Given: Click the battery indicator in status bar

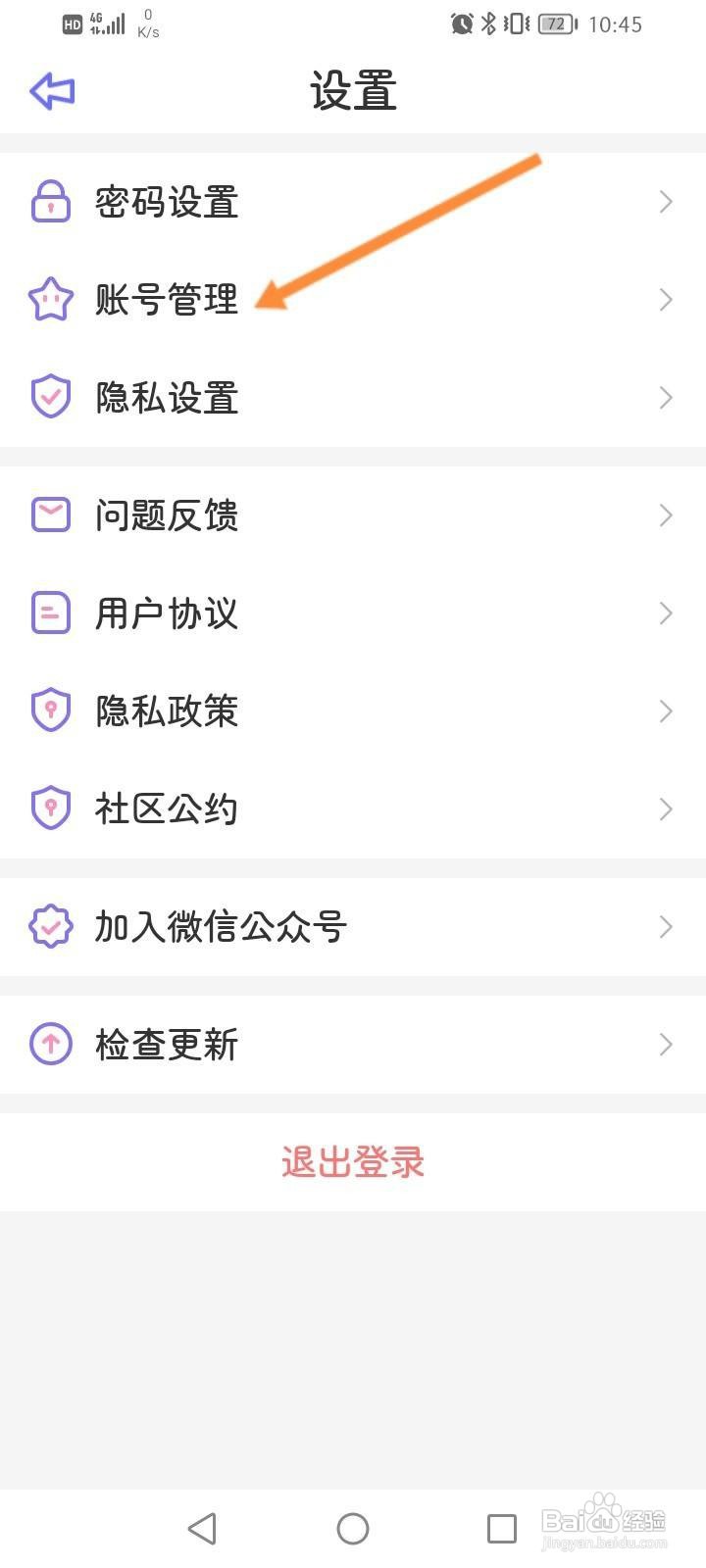Looking at the screenshot, I should click(x=555, y=24).
